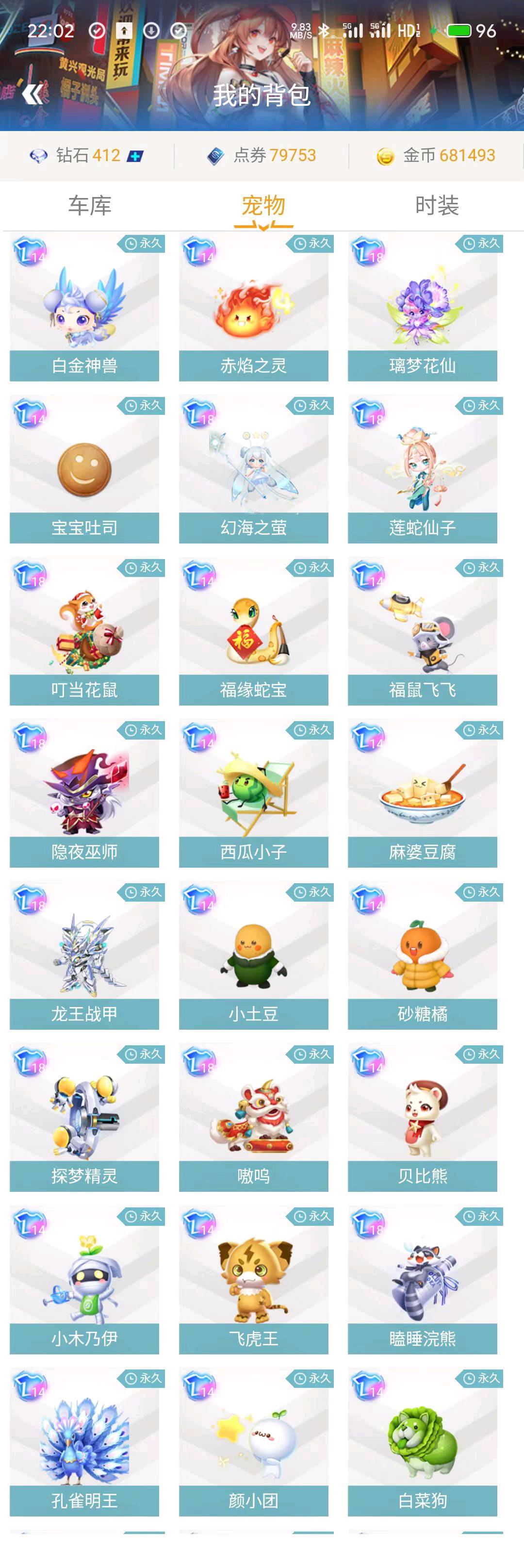Open the 宝宝吐司 pet card
The width and height of the screenshot is (524, 1568).
84,470
